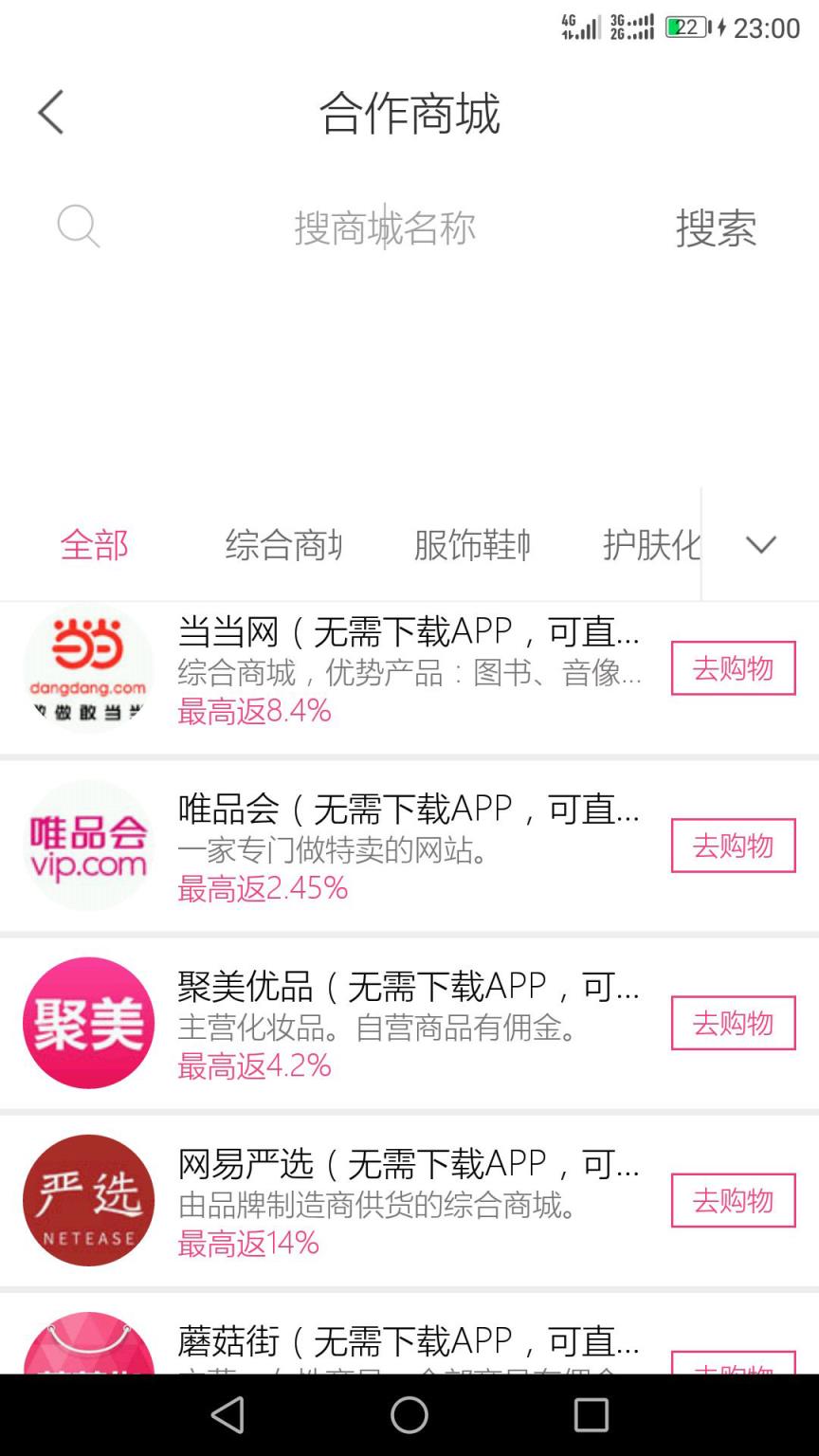Viewport: 819px width, 1456px height.
Task: Tap 去购物 beside 唯品会
Action: [733, 846]
